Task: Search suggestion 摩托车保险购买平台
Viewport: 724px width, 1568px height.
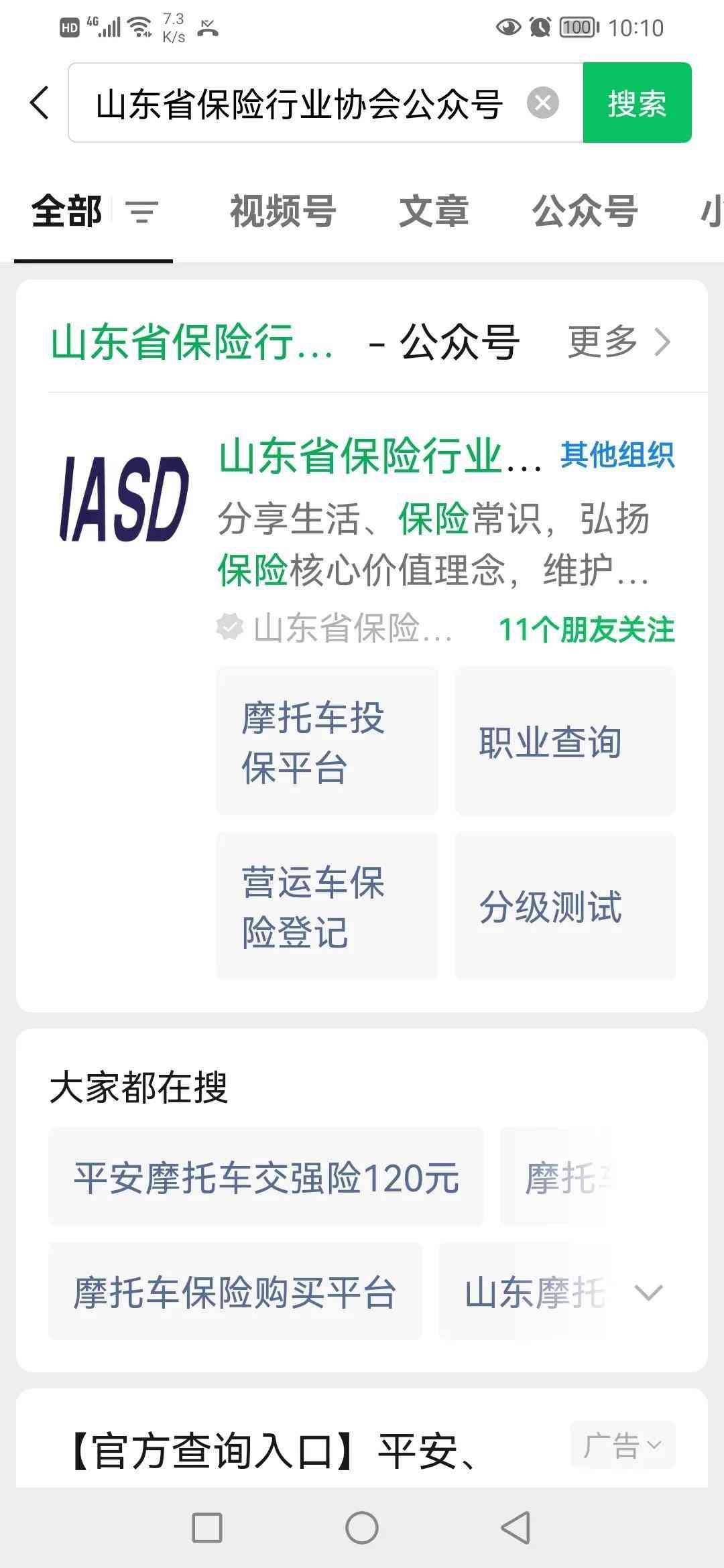Action: point(235,1291)
